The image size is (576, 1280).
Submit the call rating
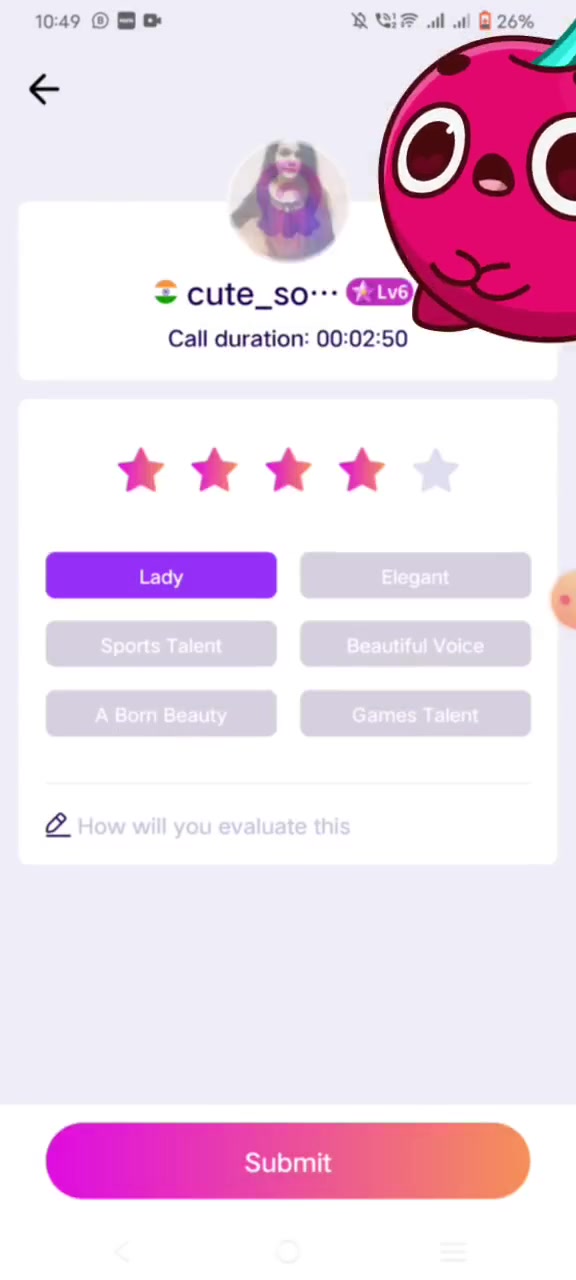pos(288,1161)
